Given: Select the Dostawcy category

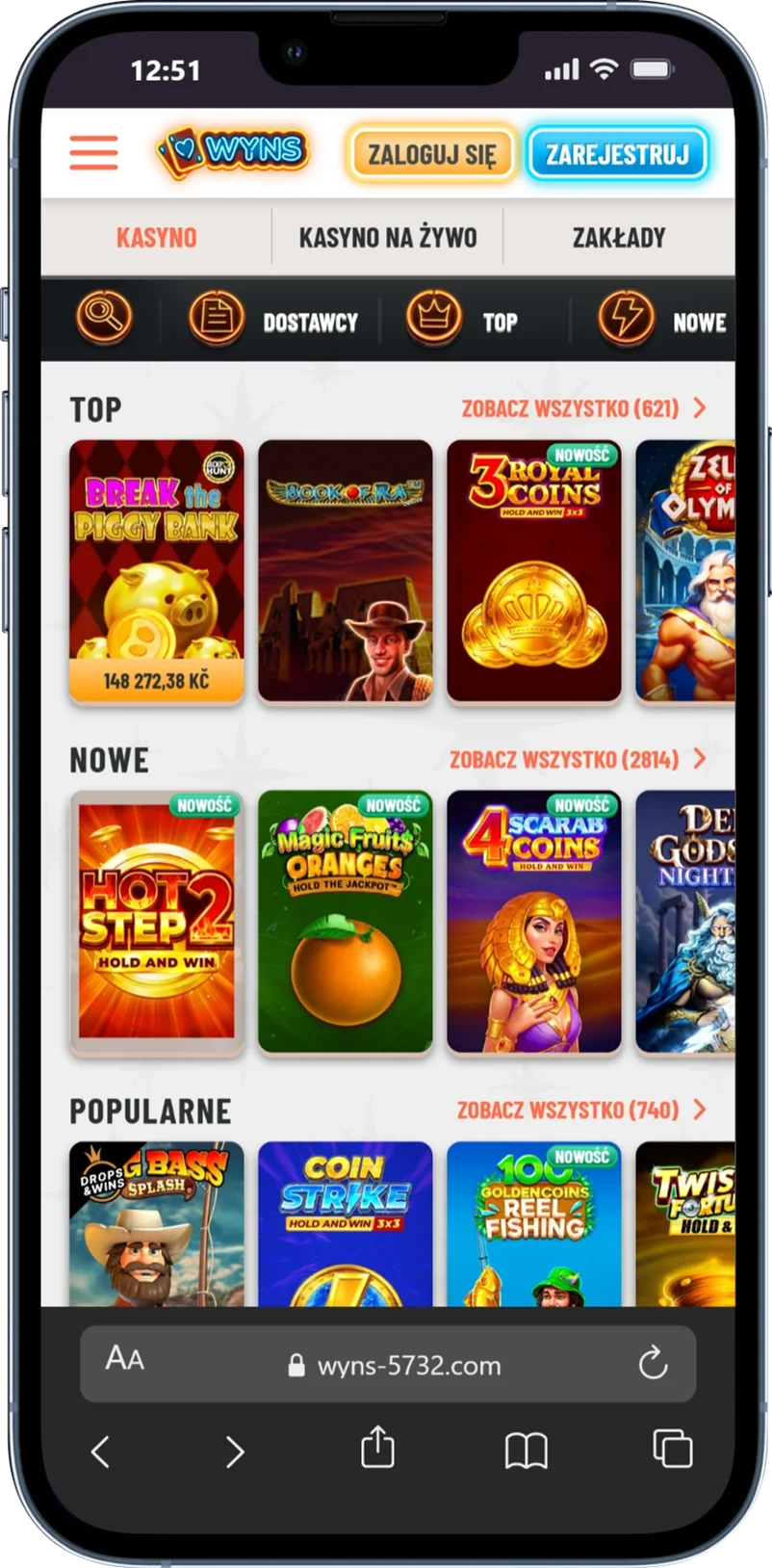Looking at the screenshot, I should (x=273, y=320).
